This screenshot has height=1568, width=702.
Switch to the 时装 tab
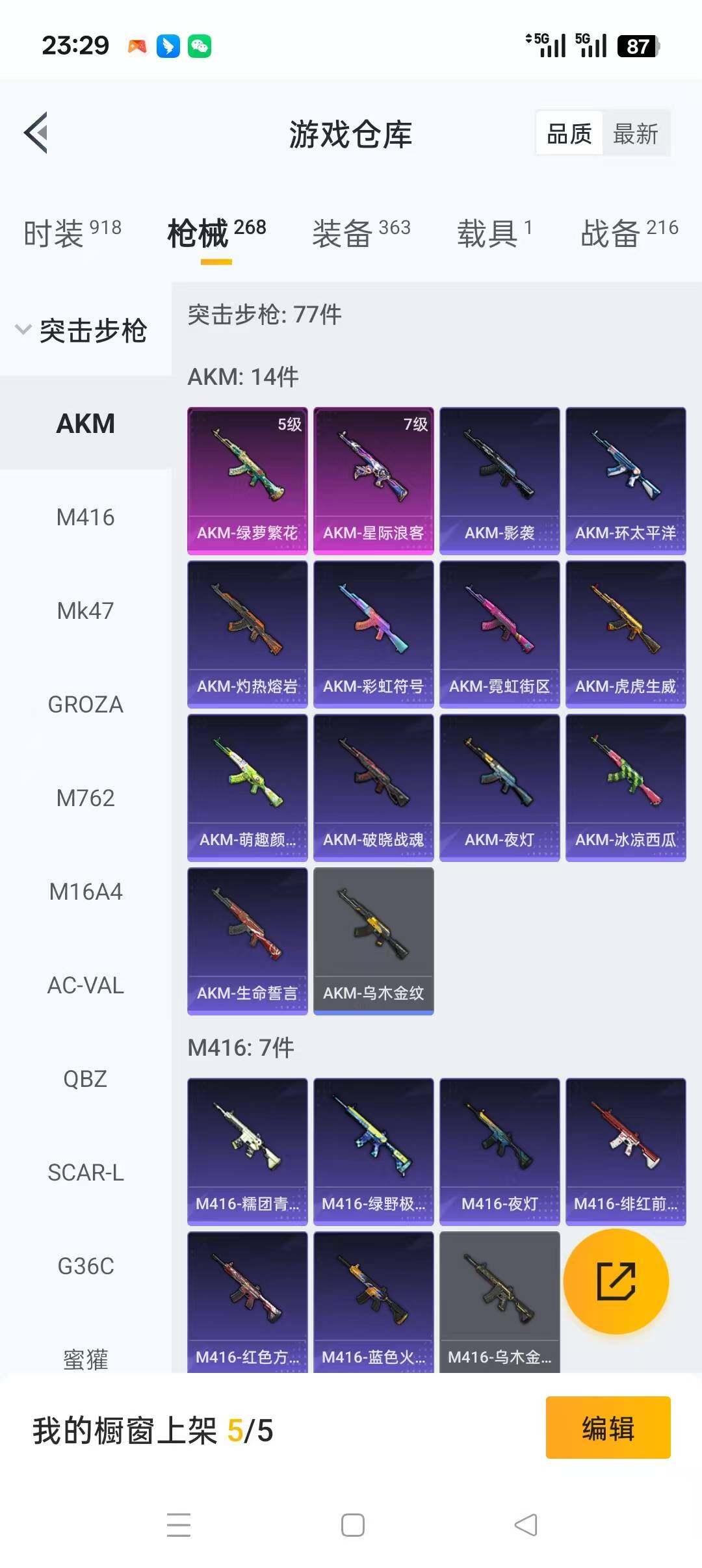(72, 233)
